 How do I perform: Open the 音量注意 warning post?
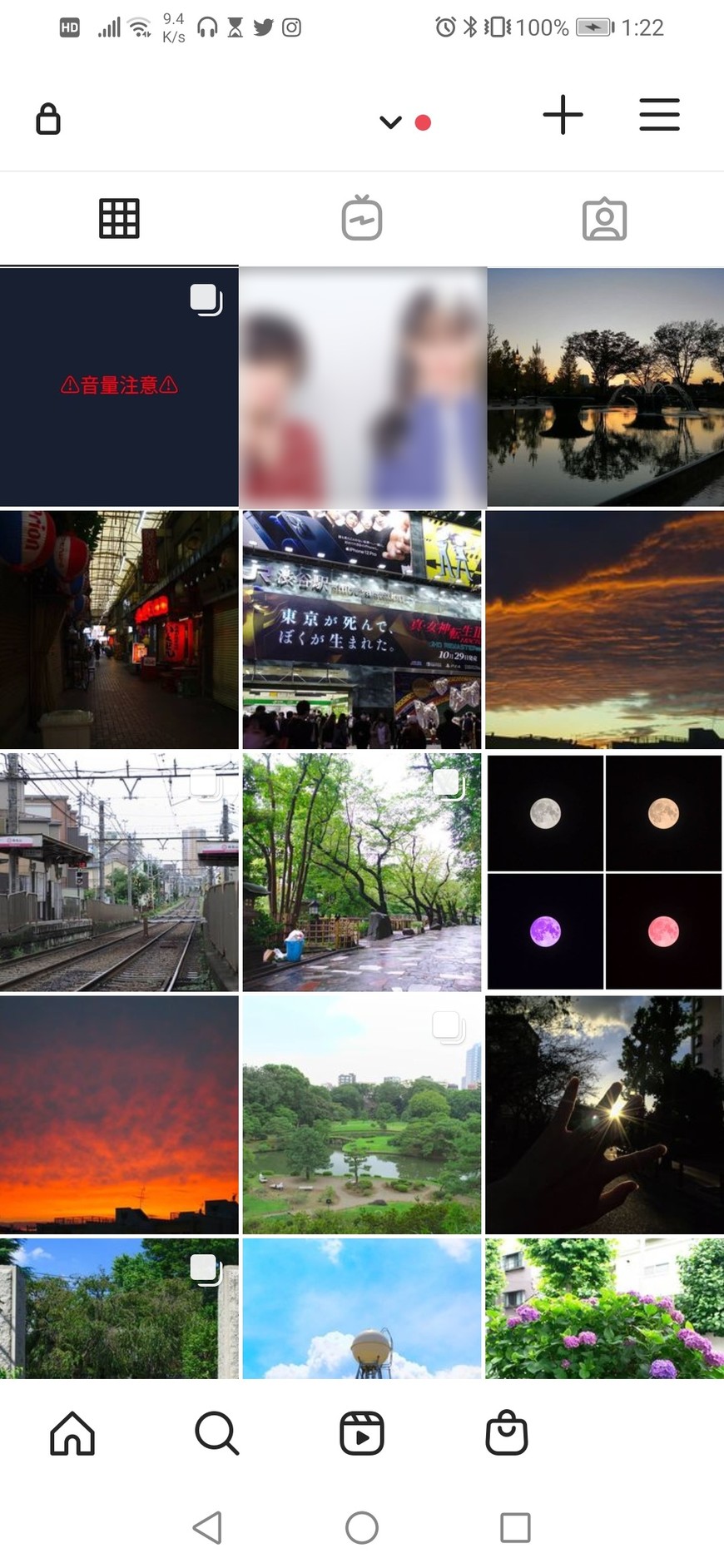click(x=119, y=386)
